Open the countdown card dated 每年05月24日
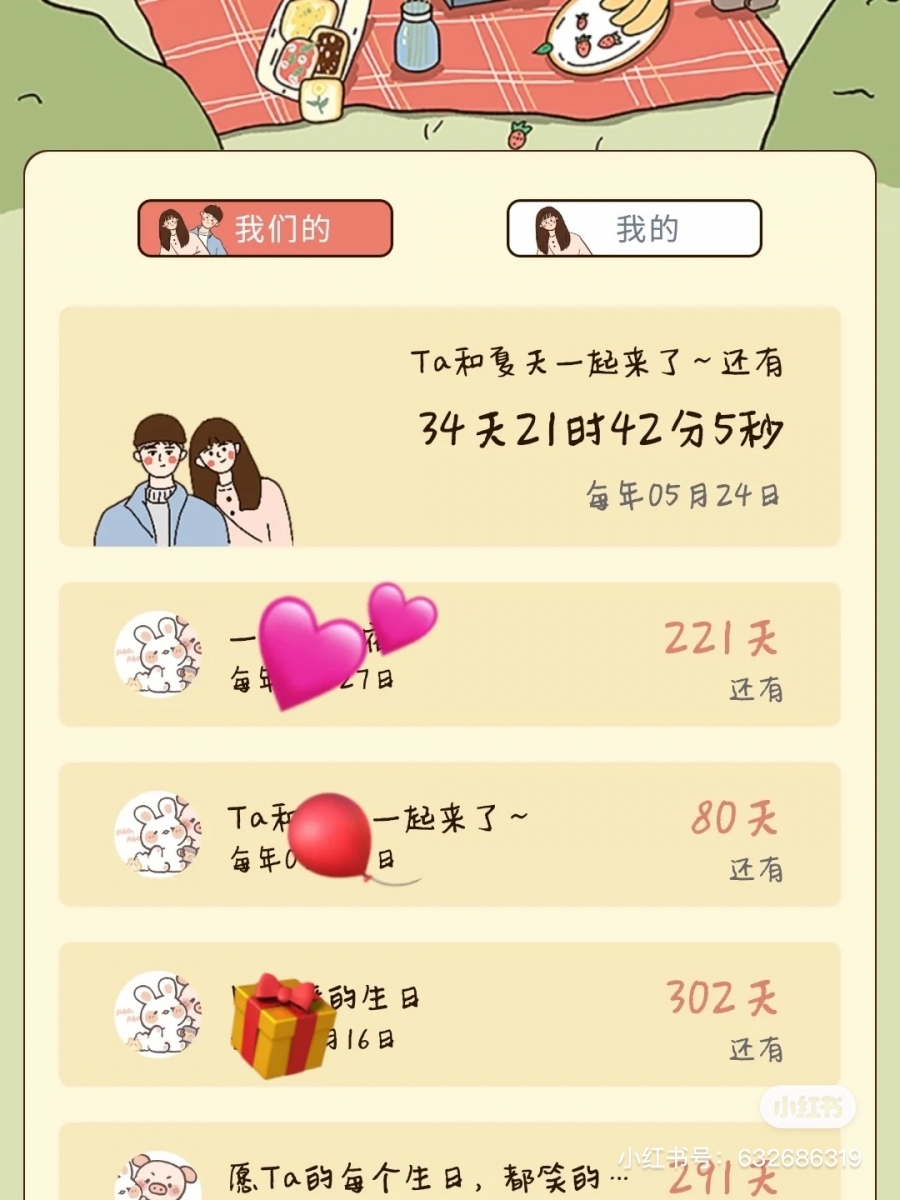 coord(450,427)
